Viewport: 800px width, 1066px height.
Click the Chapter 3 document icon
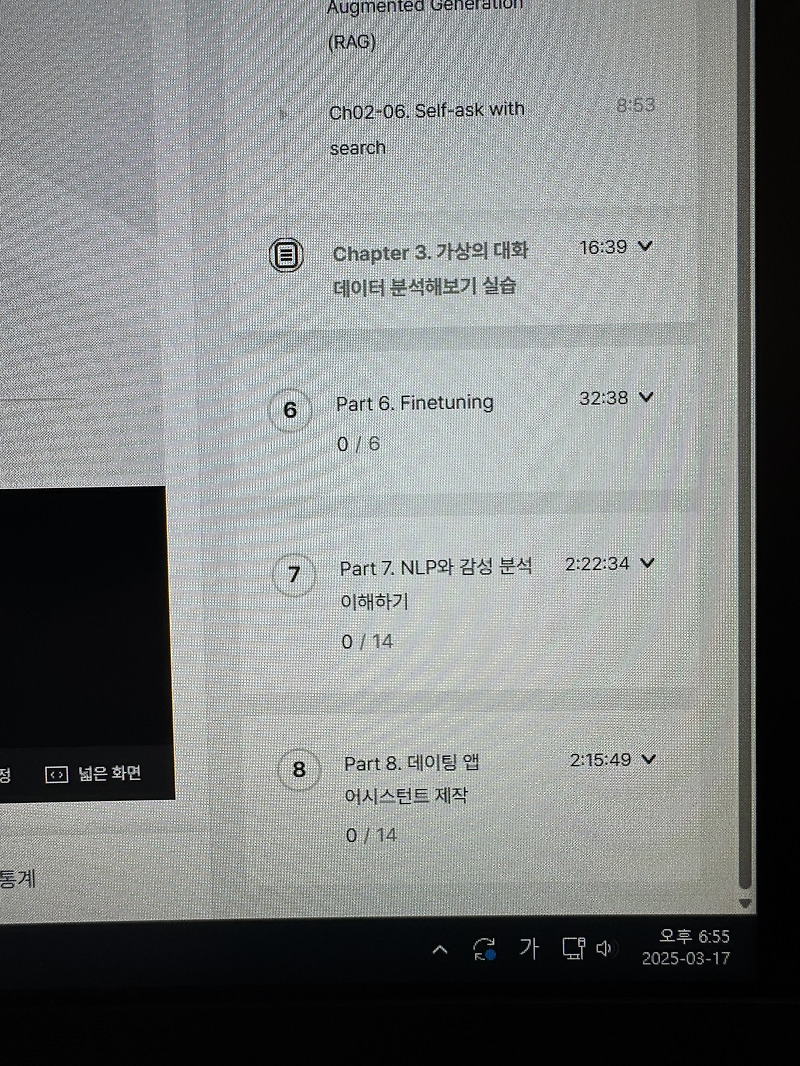pos(287,255)
